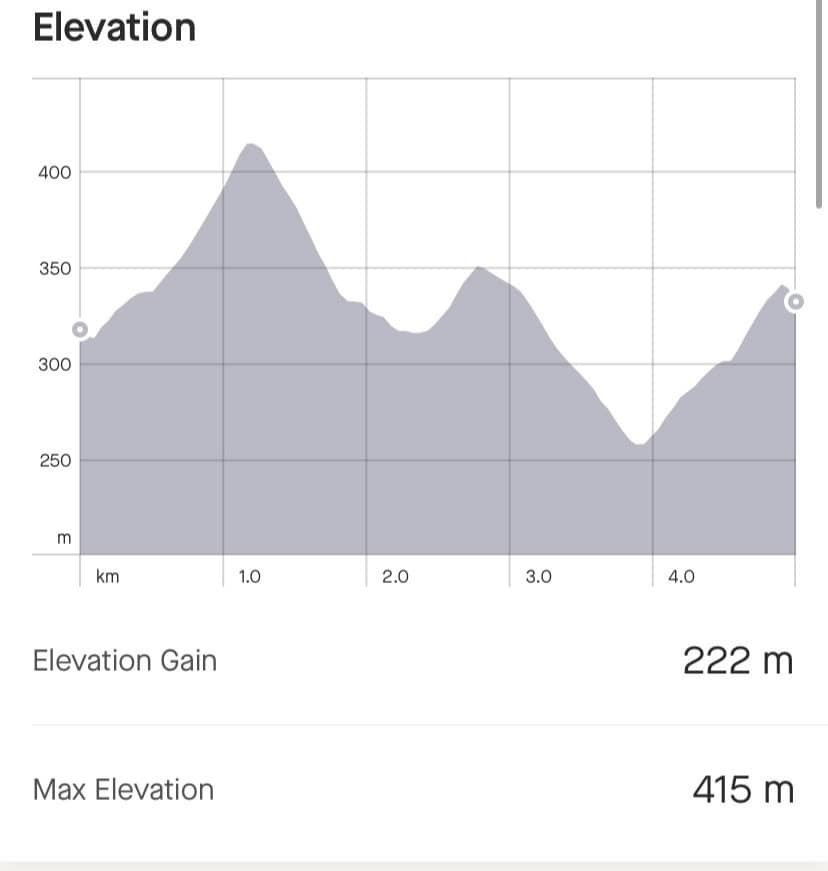Click the 222 m elevation gain value
This screenshot has height=871, width=828.
tap(737, 660)
